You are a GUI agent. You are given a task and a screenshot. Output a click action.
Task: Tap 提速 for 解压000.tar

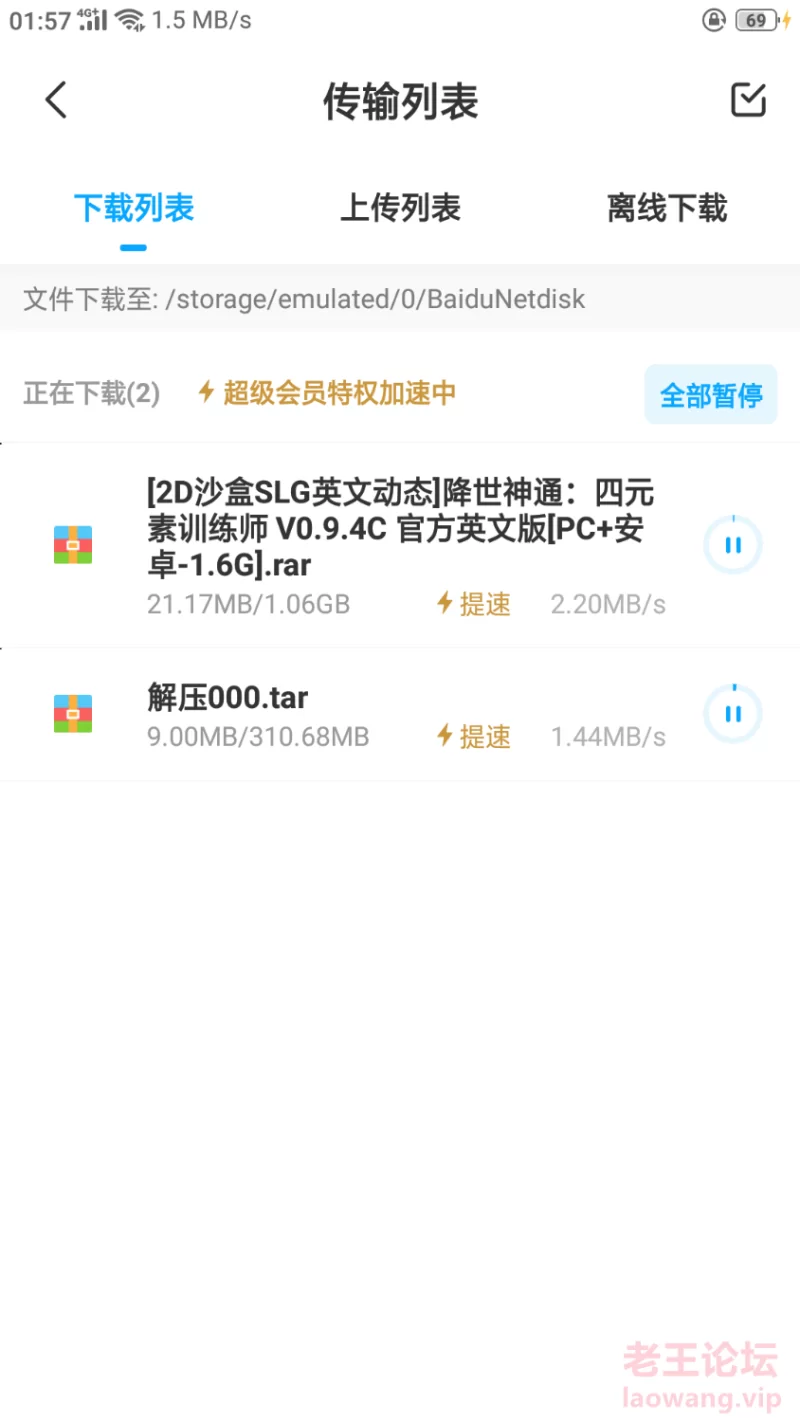pyautogui.click(x=474, y=737)
